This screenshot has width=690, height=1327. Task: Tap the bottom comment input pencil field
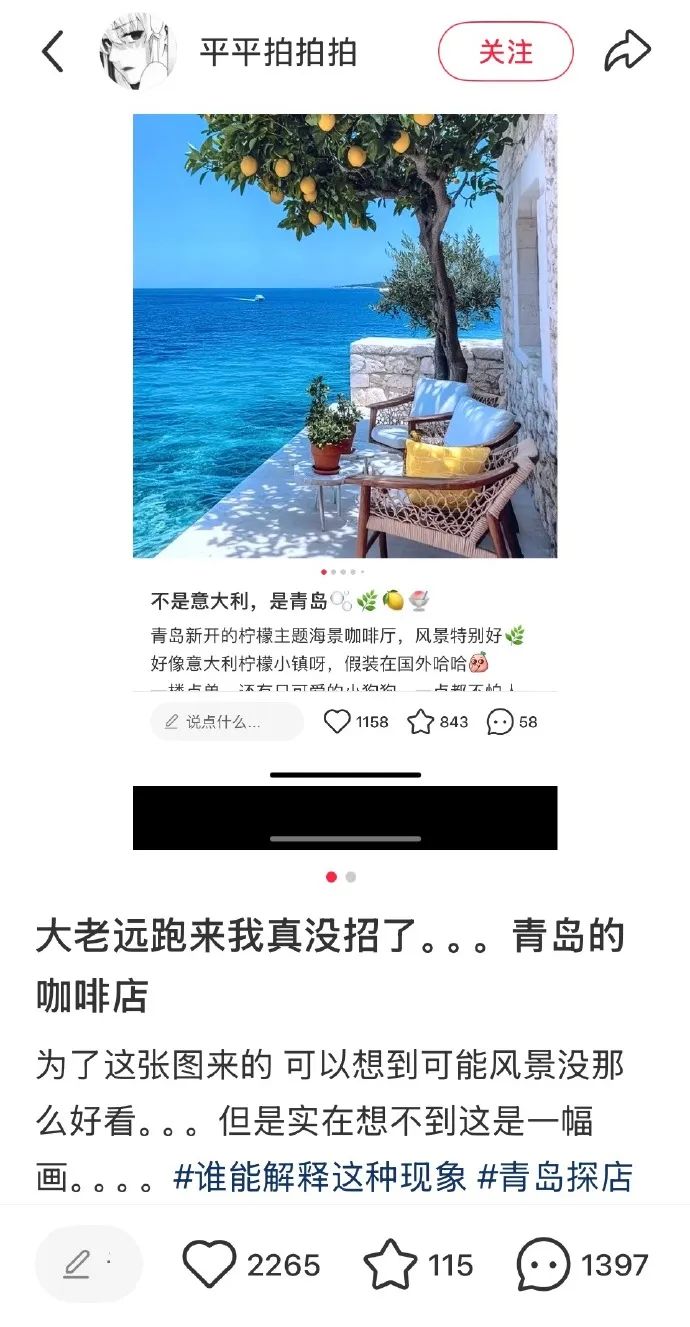coord(89,1264)
